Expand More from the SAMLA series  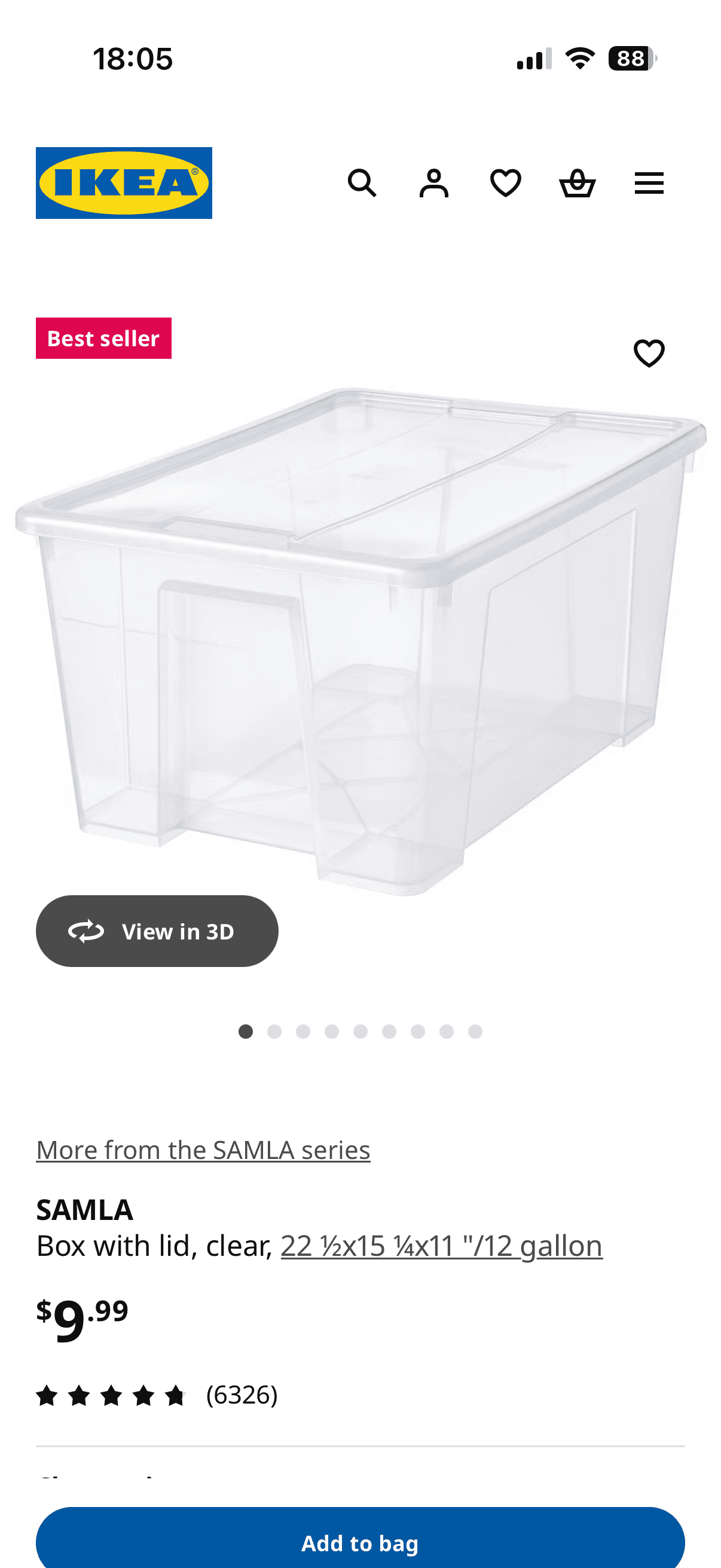(x=203, y=1149)
